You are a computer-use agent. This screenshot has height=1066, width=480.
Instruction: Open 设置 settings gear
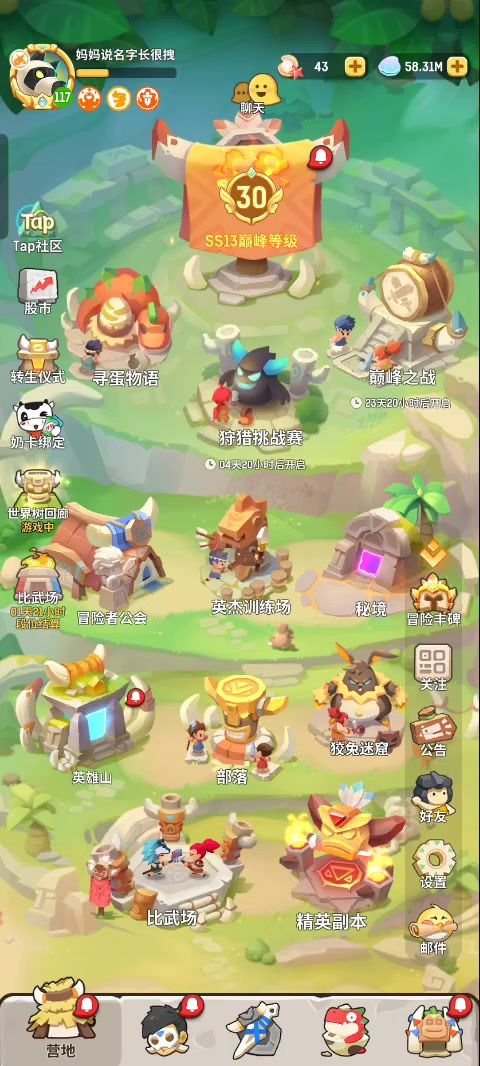point(433,864)
